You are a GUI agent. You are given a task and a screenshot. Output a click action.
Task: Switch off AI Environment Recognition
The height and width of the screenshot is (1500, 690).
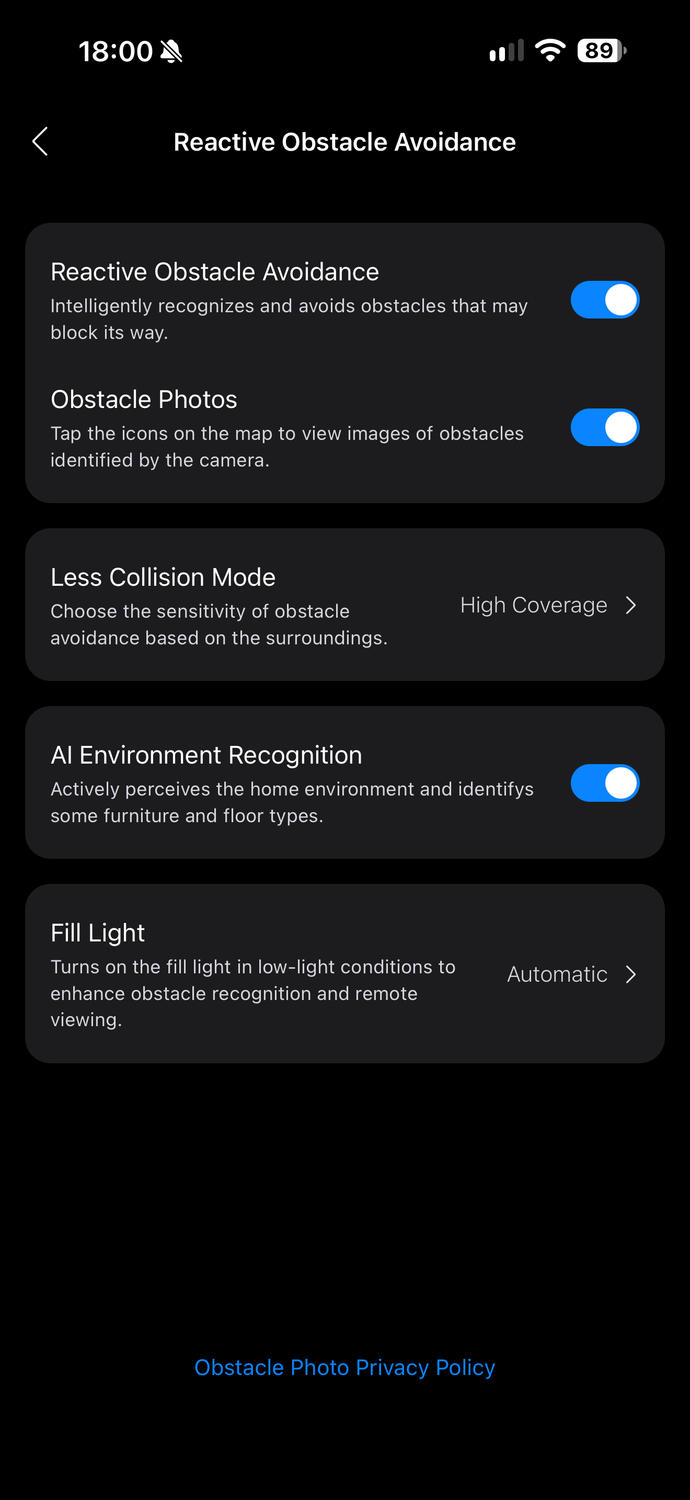click(x=605, y=783)
